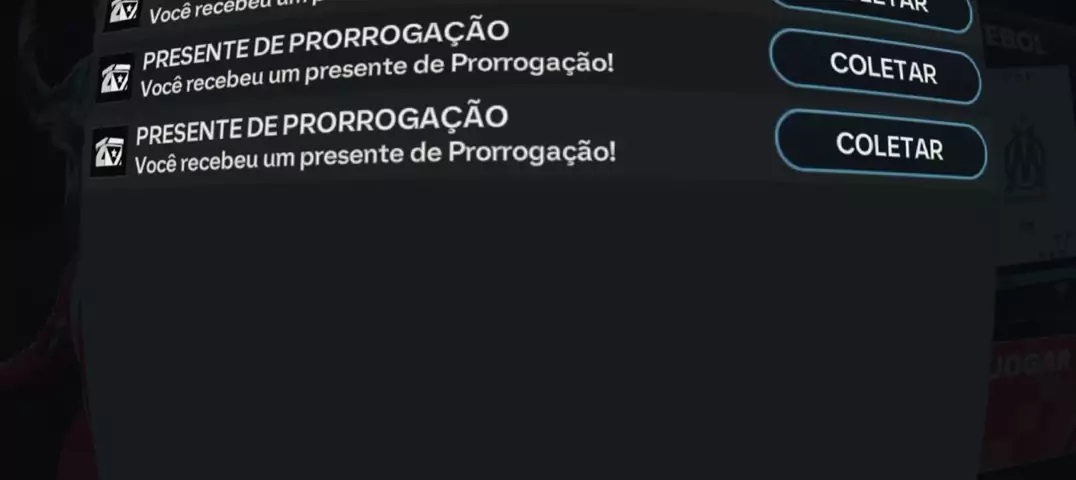Collect the first fully visible Presente de Prorrogação gift
This screenshot has height=480, width=1076.
click(x=875, y=67)
